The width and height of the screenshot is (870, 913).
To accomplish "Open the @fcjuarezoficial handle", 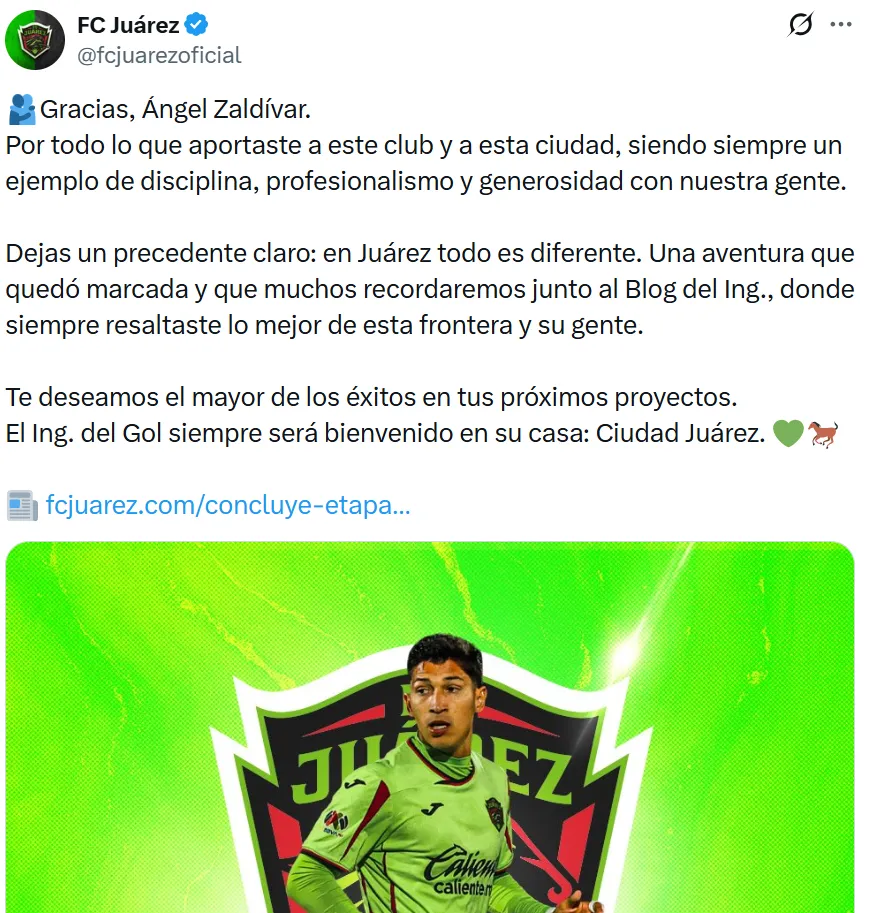I will point(158,55).
